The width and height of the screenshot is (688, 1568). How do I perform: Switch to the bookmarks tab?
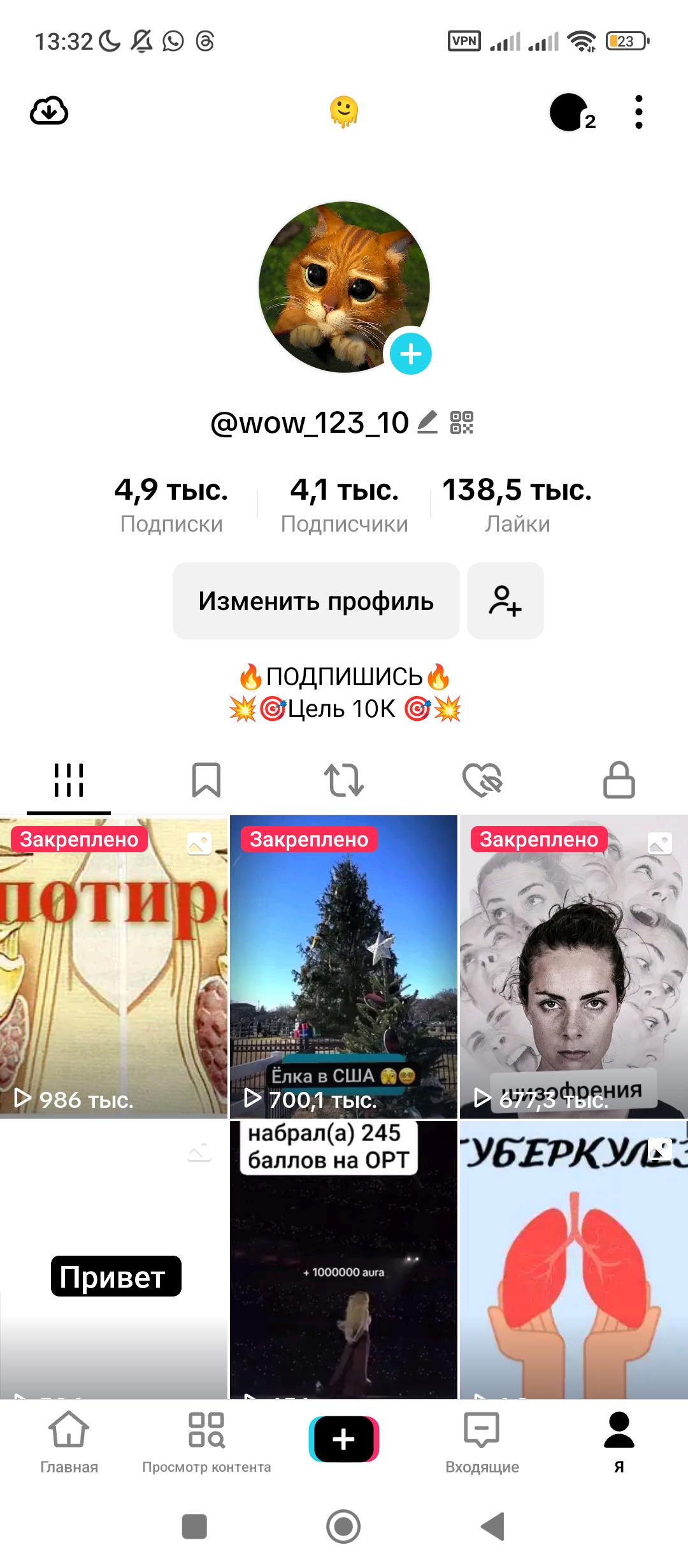tap(206, 780)
